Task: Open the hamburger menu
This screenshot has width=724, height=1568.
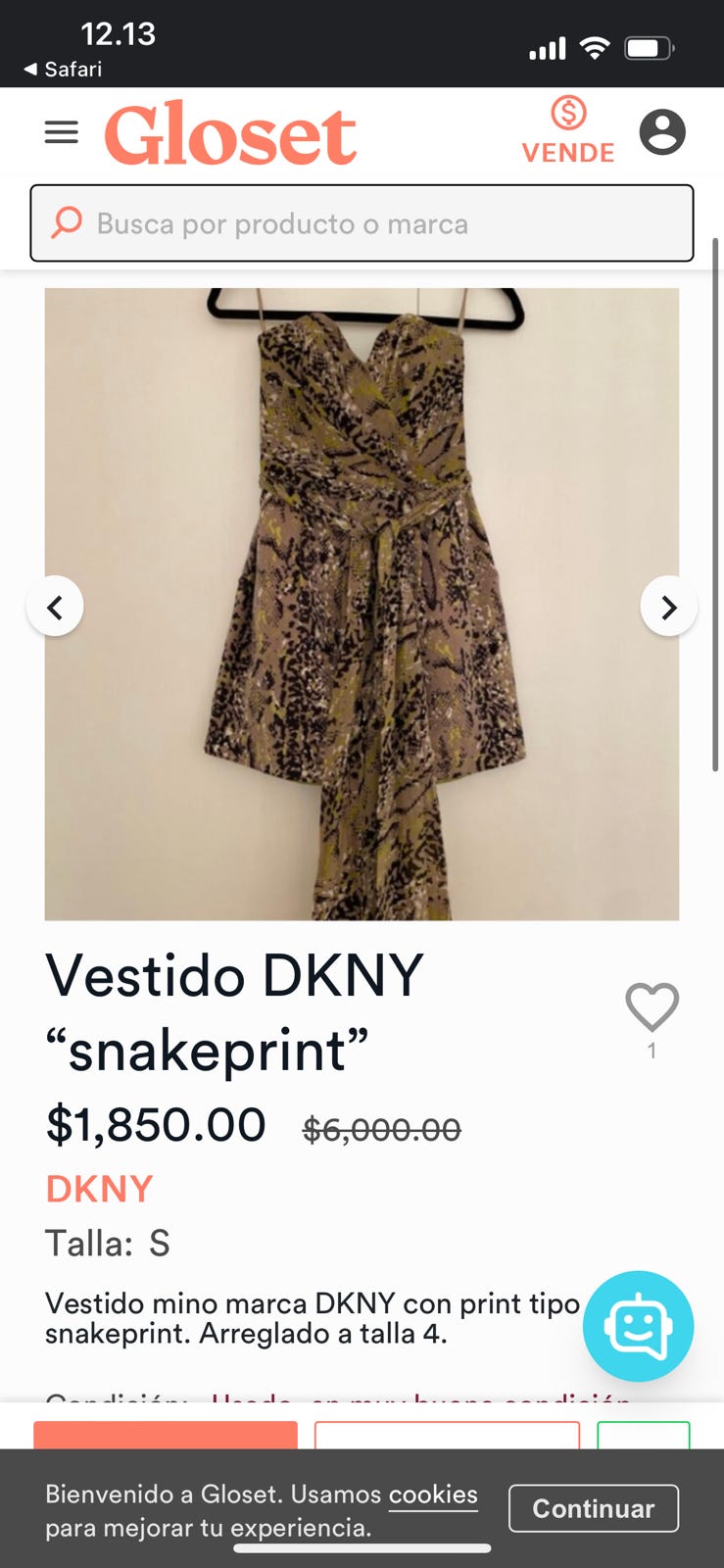Action: click(61, 132)
